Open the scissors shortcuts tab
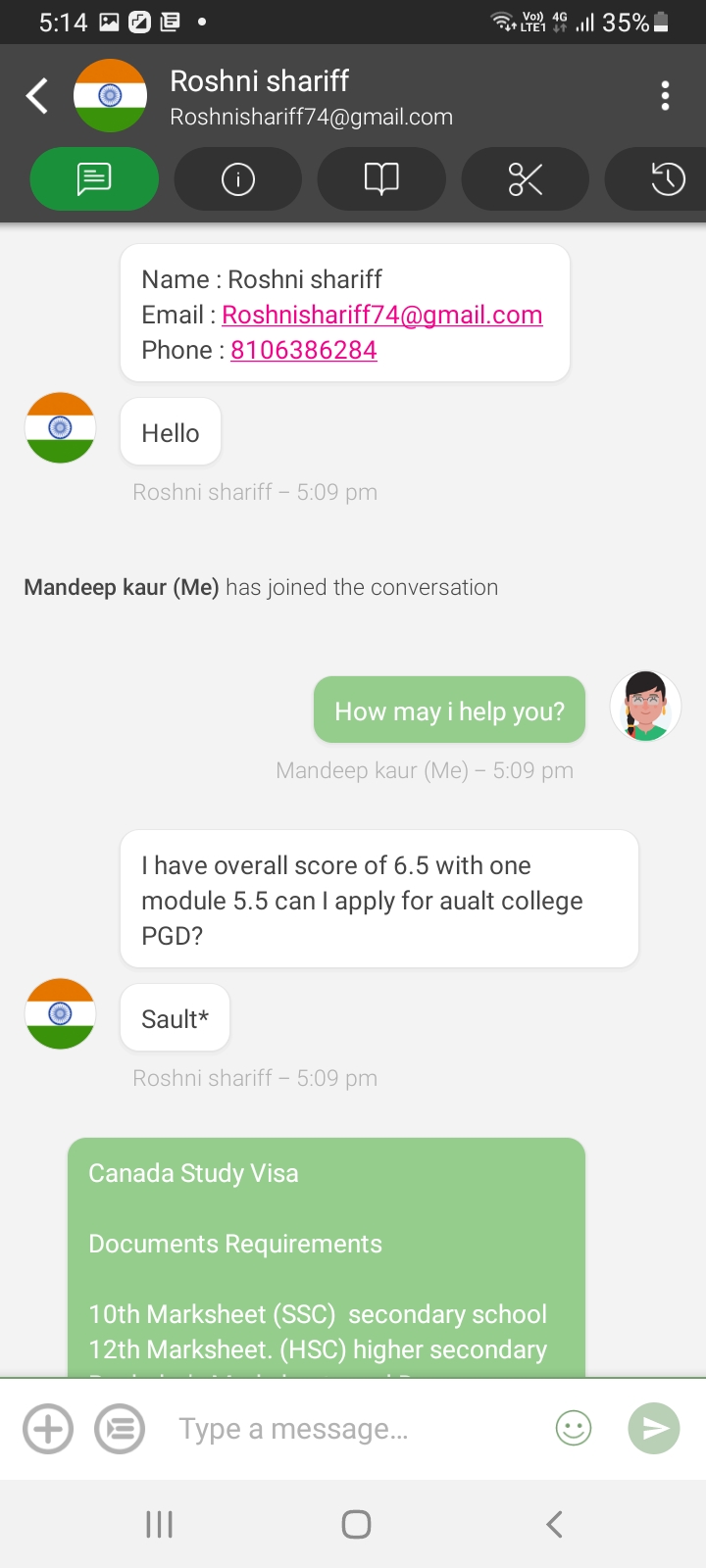The width and height of the screenshot is (706, 1568). click(x=526, y=178)
